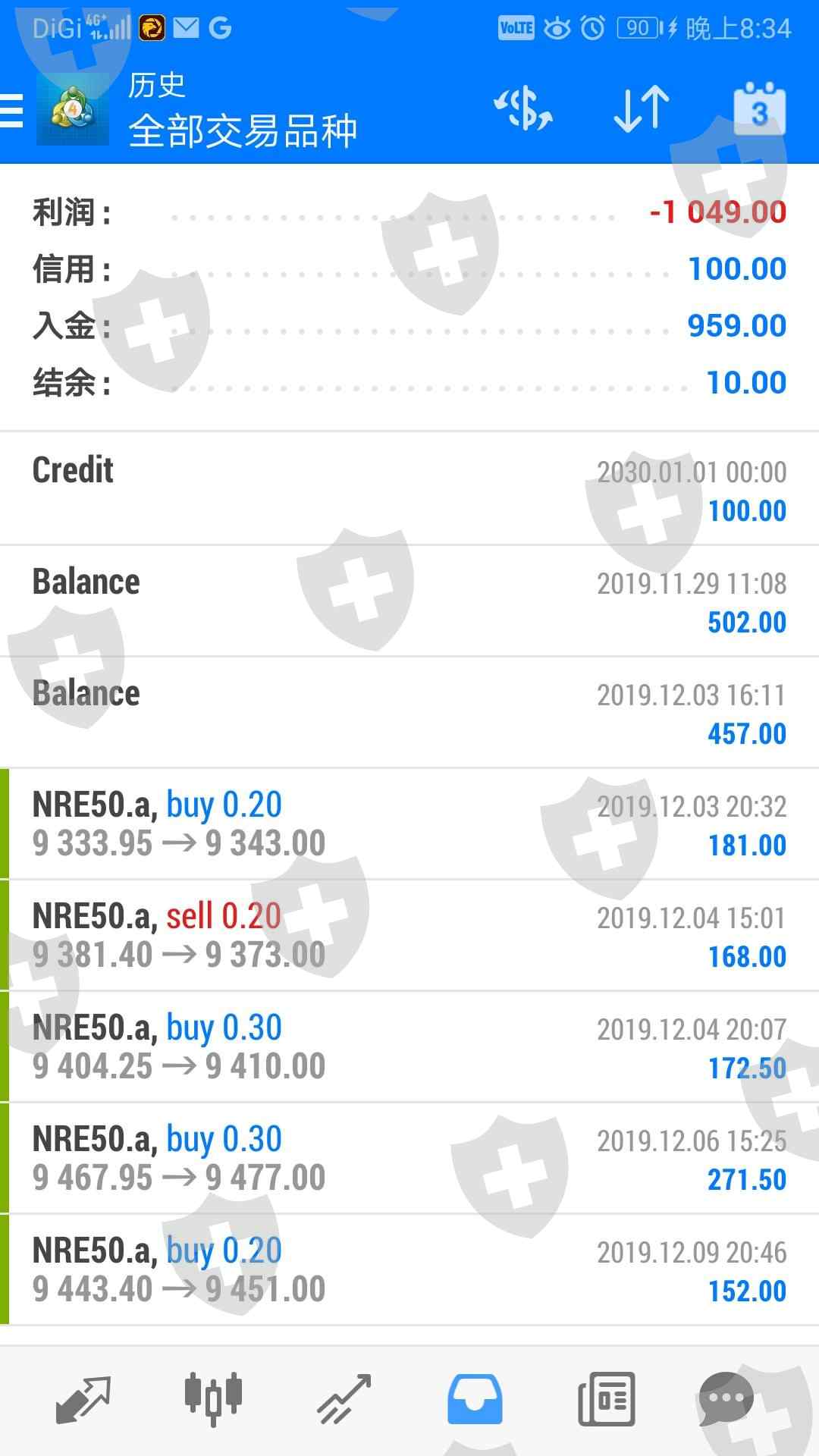Open the symbol filter icon

(523, 110)
